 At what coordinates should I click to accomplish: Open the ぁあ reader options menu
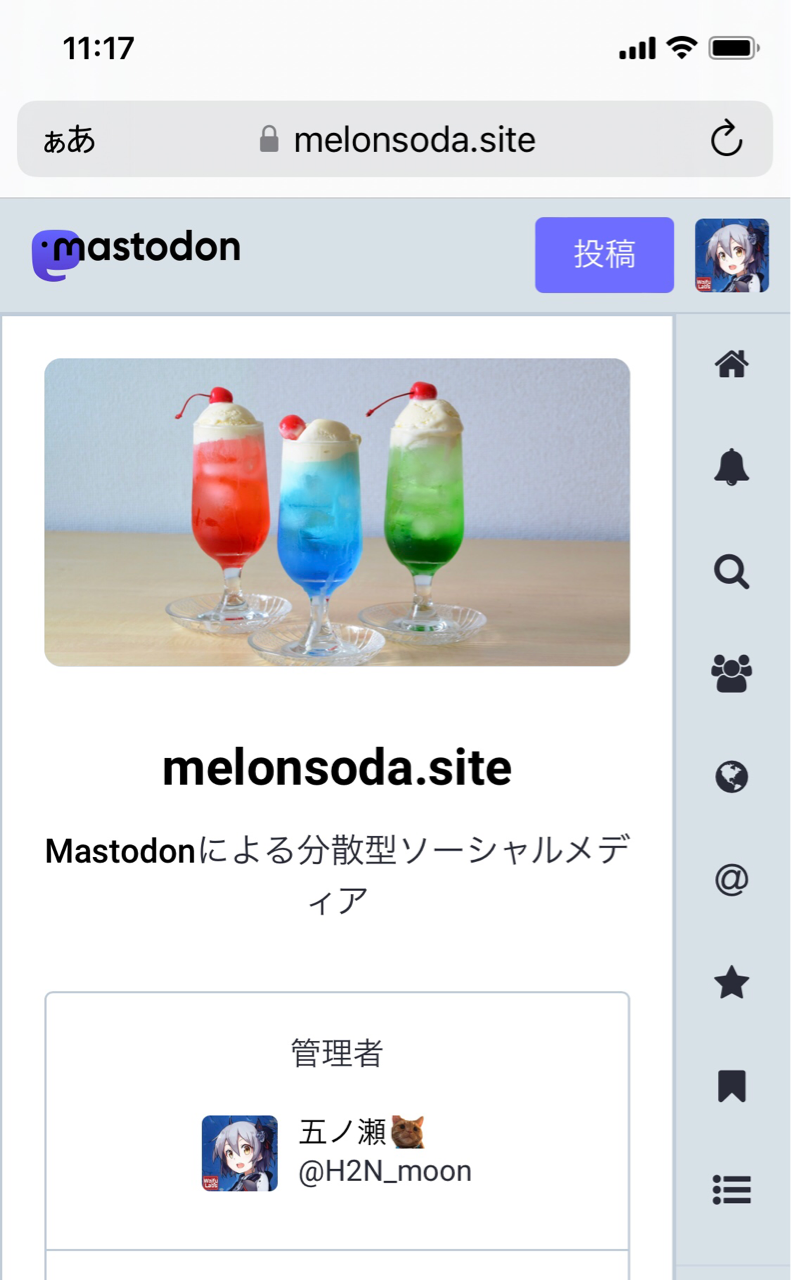pyautogui.click(x=69, y=140)
